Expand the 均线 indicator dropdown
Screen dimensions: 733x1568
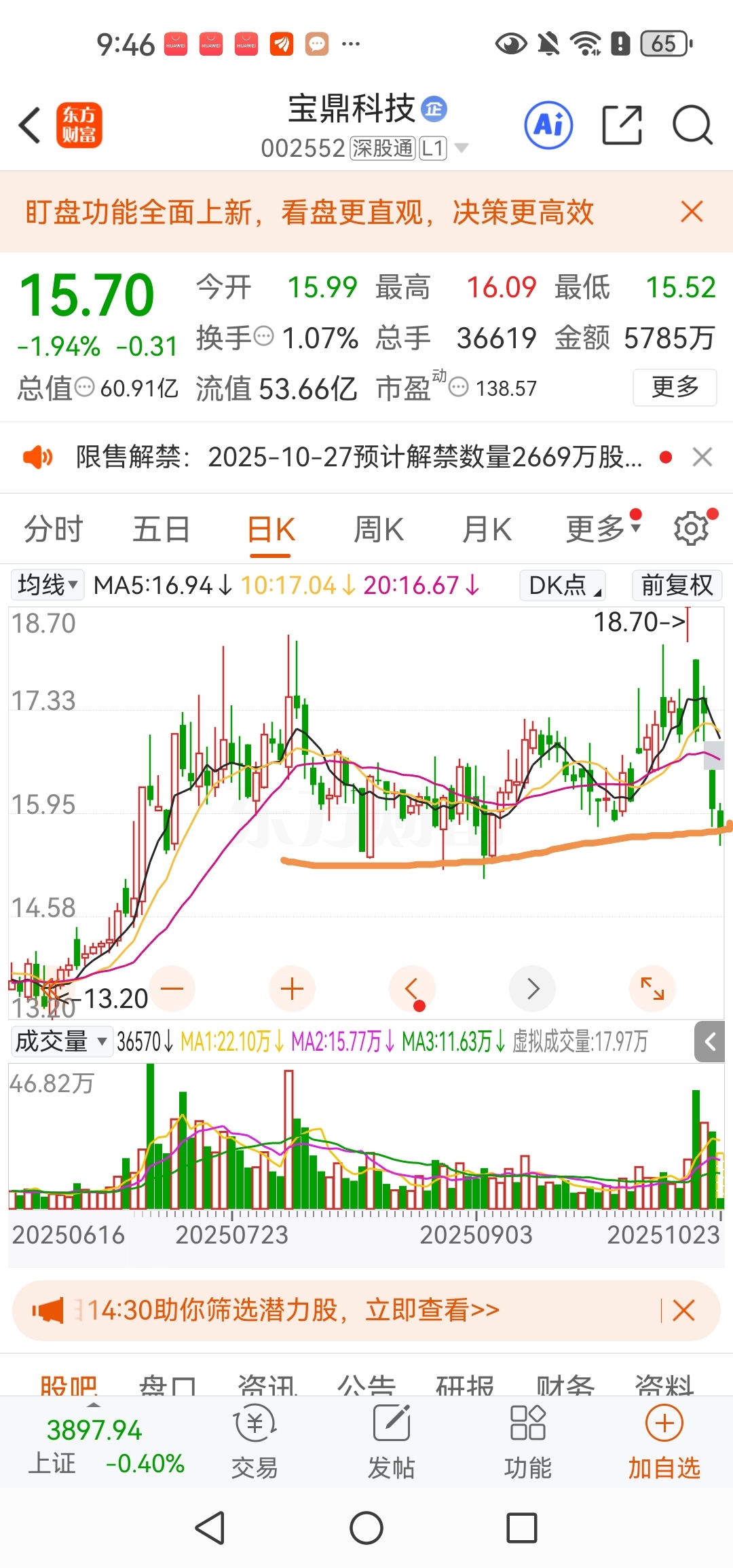47,585
